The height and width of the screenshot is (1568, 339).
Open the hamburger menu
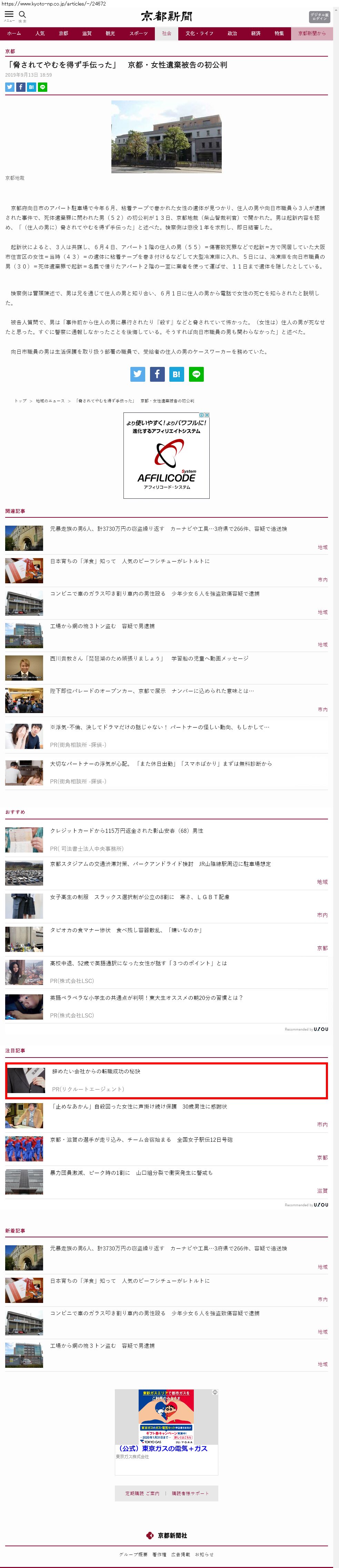pos(9,14)
